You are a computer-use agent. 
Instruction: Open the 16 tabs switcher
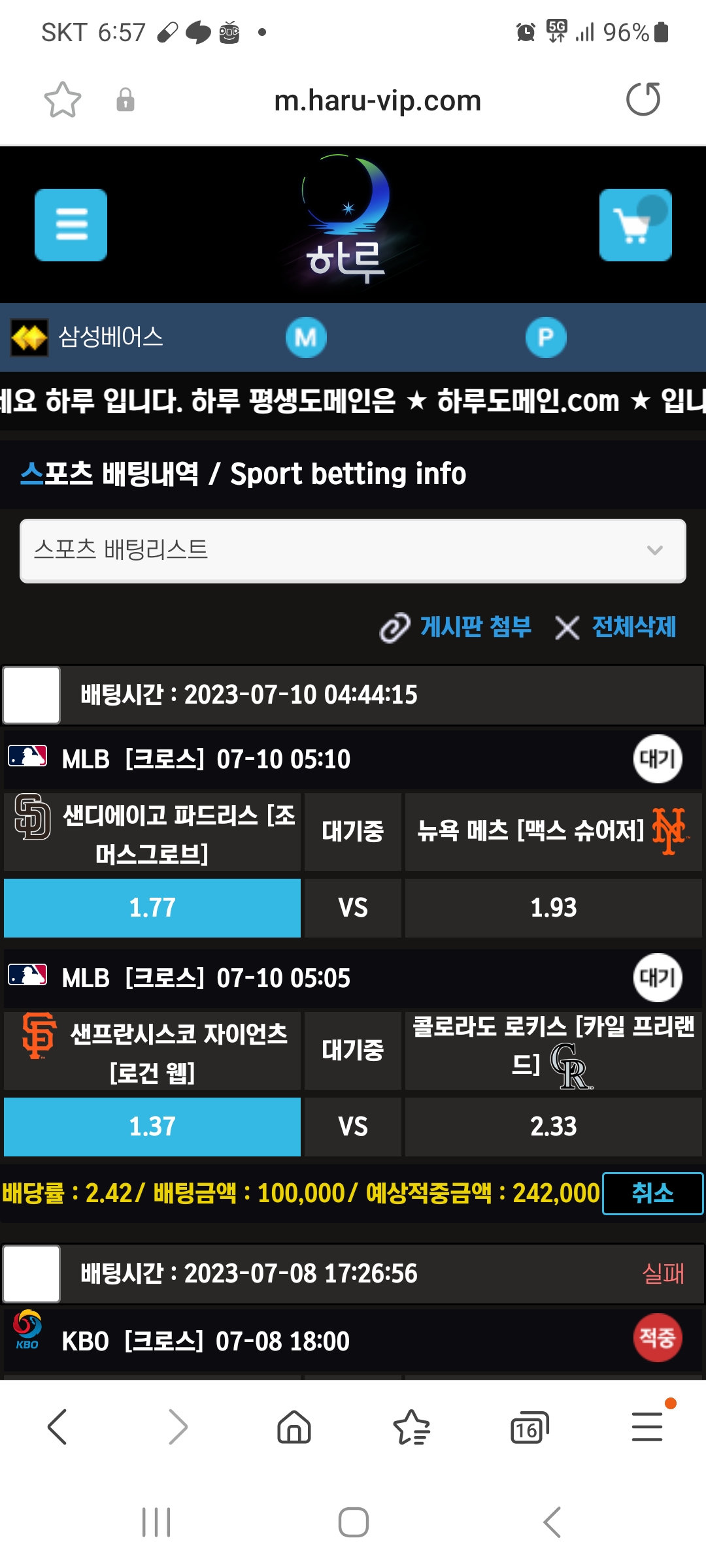pos(529,1427)
